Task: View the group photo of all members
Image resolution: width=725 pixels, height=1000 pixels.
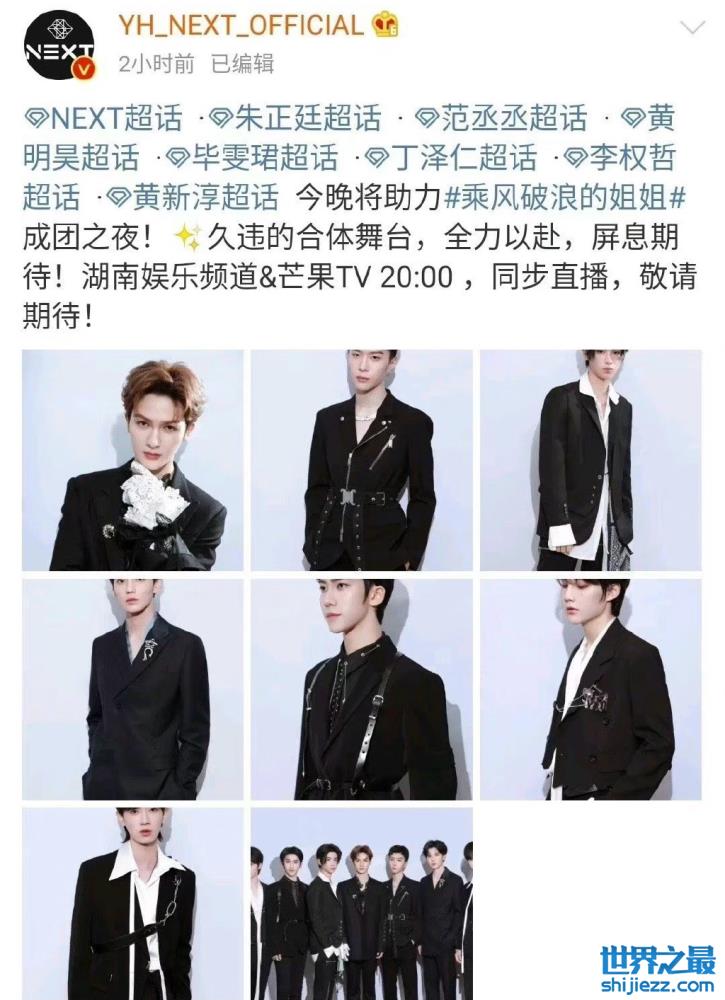Action: click(x=362, y=905)
